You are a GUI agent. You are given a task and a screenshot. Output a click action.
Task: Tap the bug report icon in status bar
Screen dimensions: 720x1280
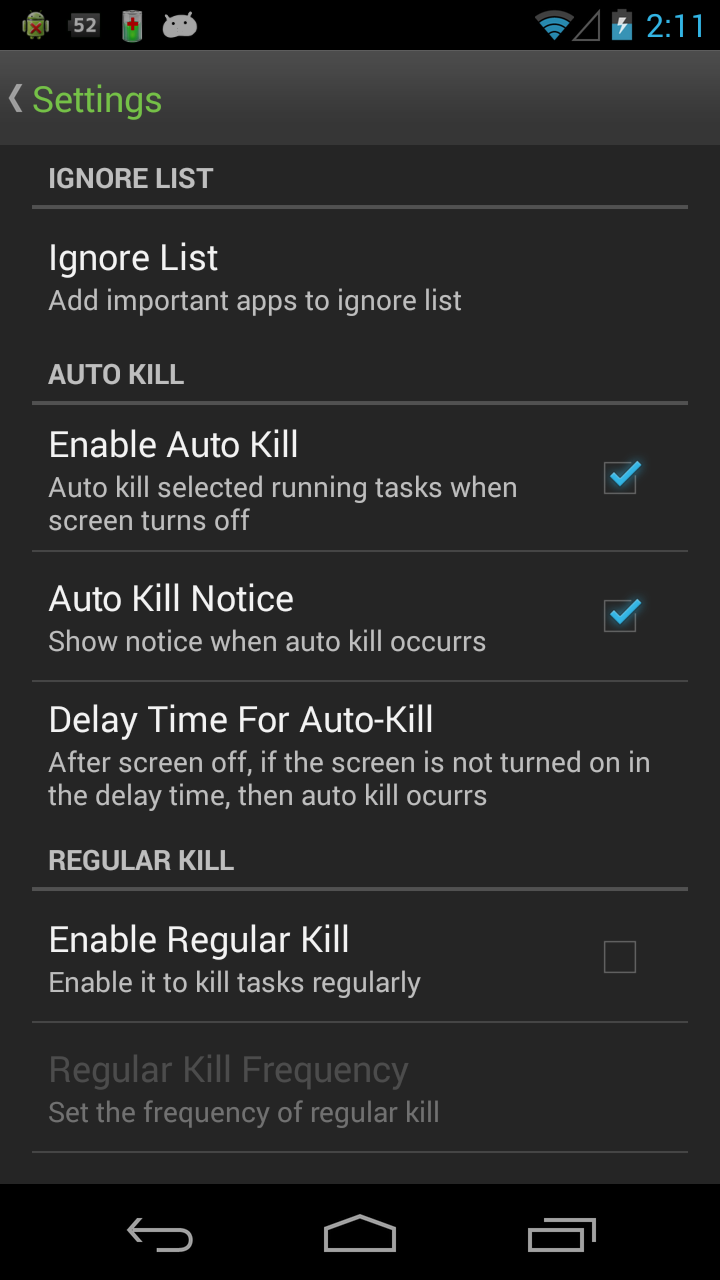[35, 25]
